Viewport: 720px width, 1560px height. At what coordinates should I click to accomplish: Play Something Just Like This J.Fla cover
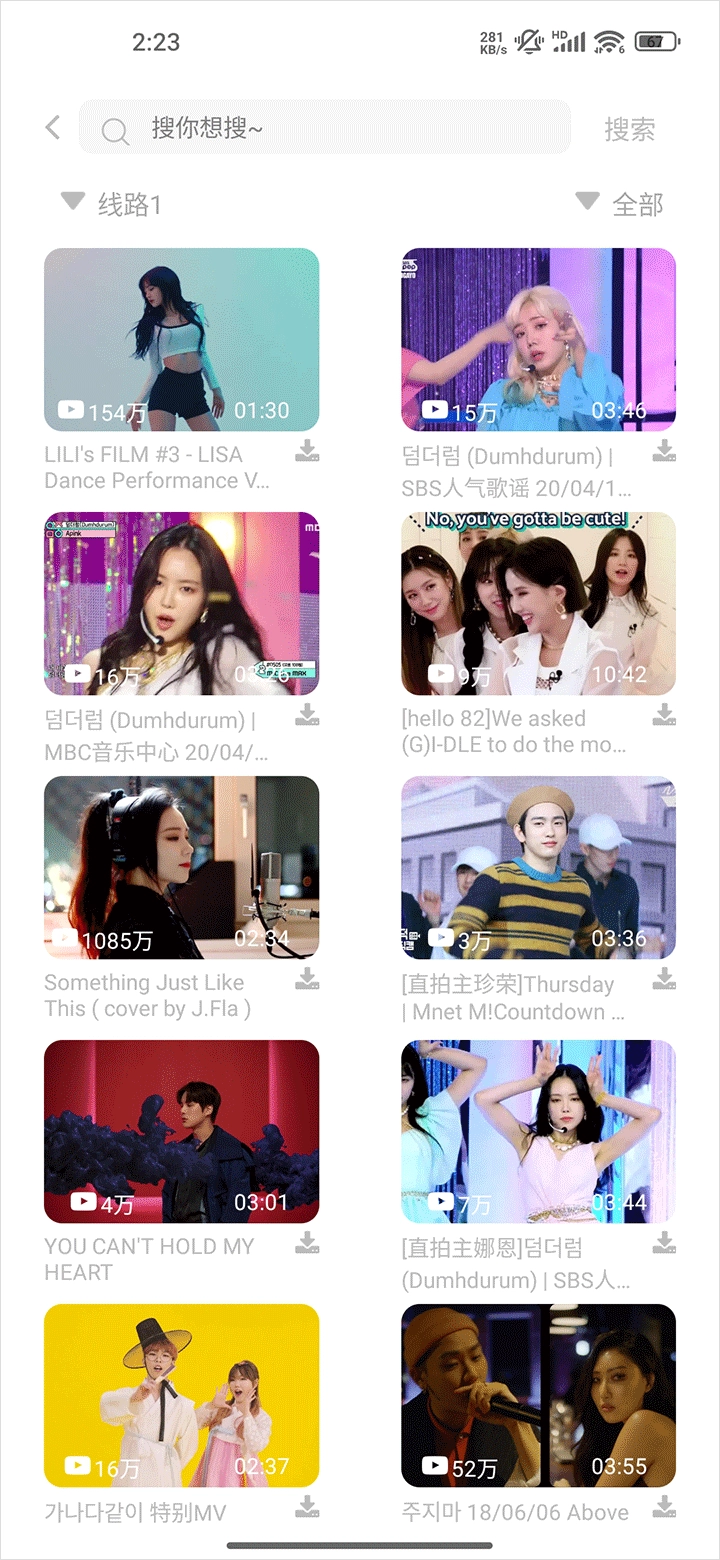coord(181,867)
